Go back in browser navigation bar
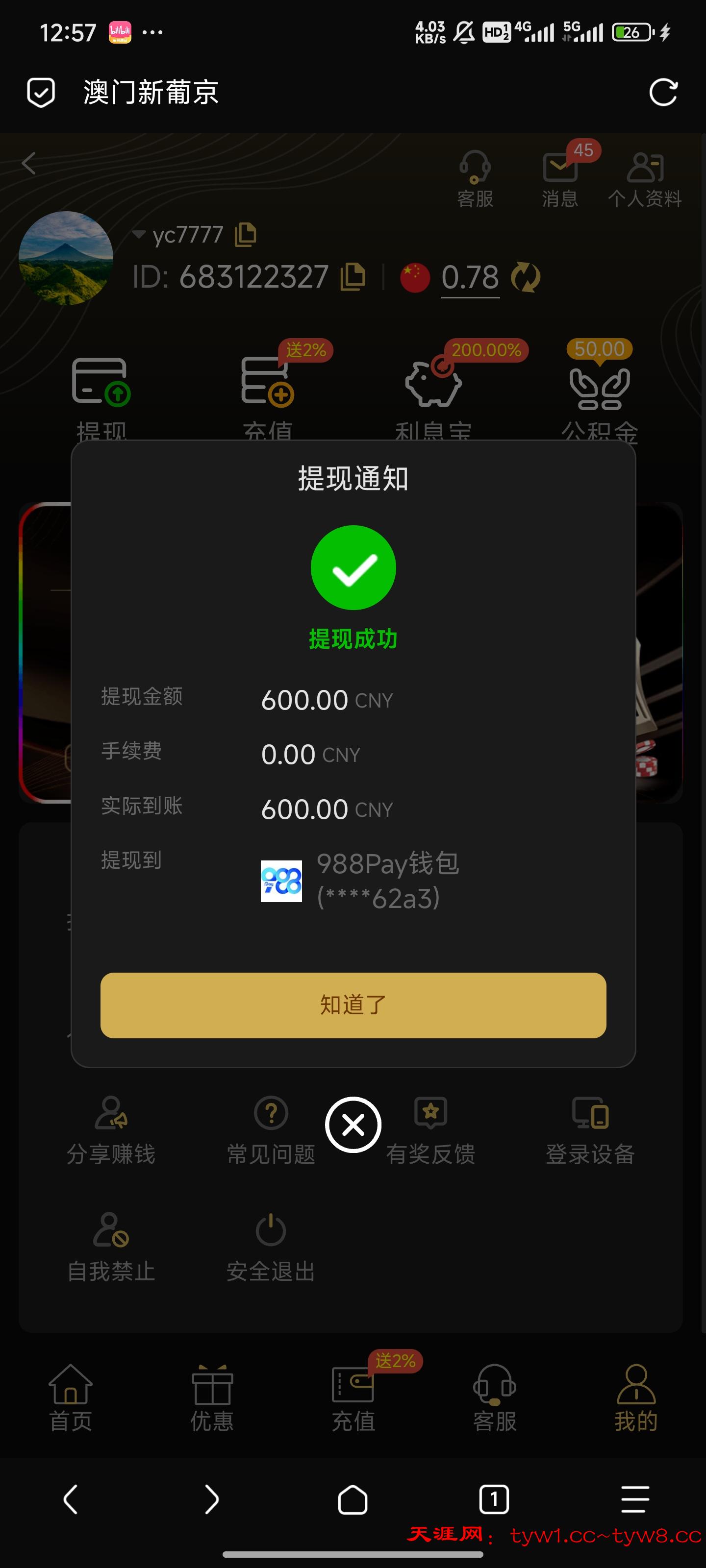The width and height of the screenshot is (706, 1568). (x=71, y=1498)
